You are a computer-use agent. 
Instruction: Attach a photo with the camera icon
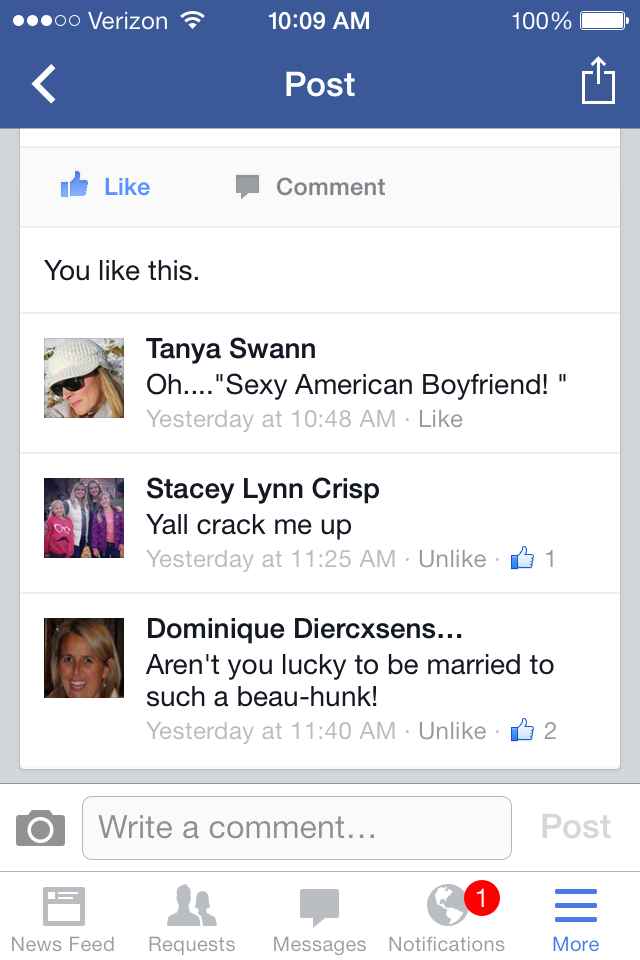40,828
